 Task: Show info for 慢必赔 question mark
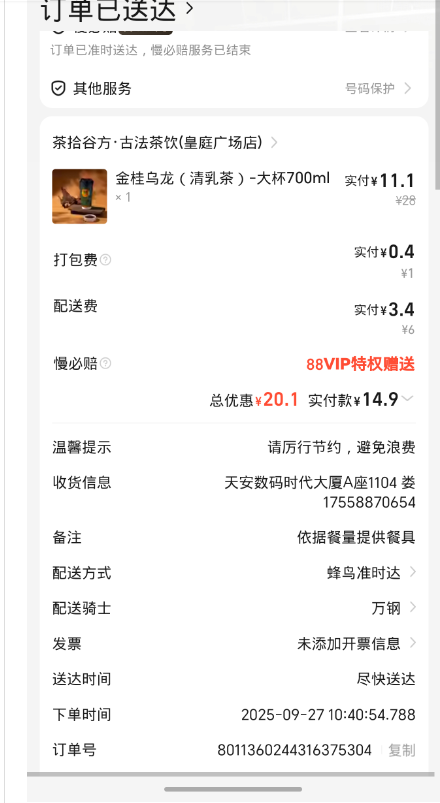[106, 364]
